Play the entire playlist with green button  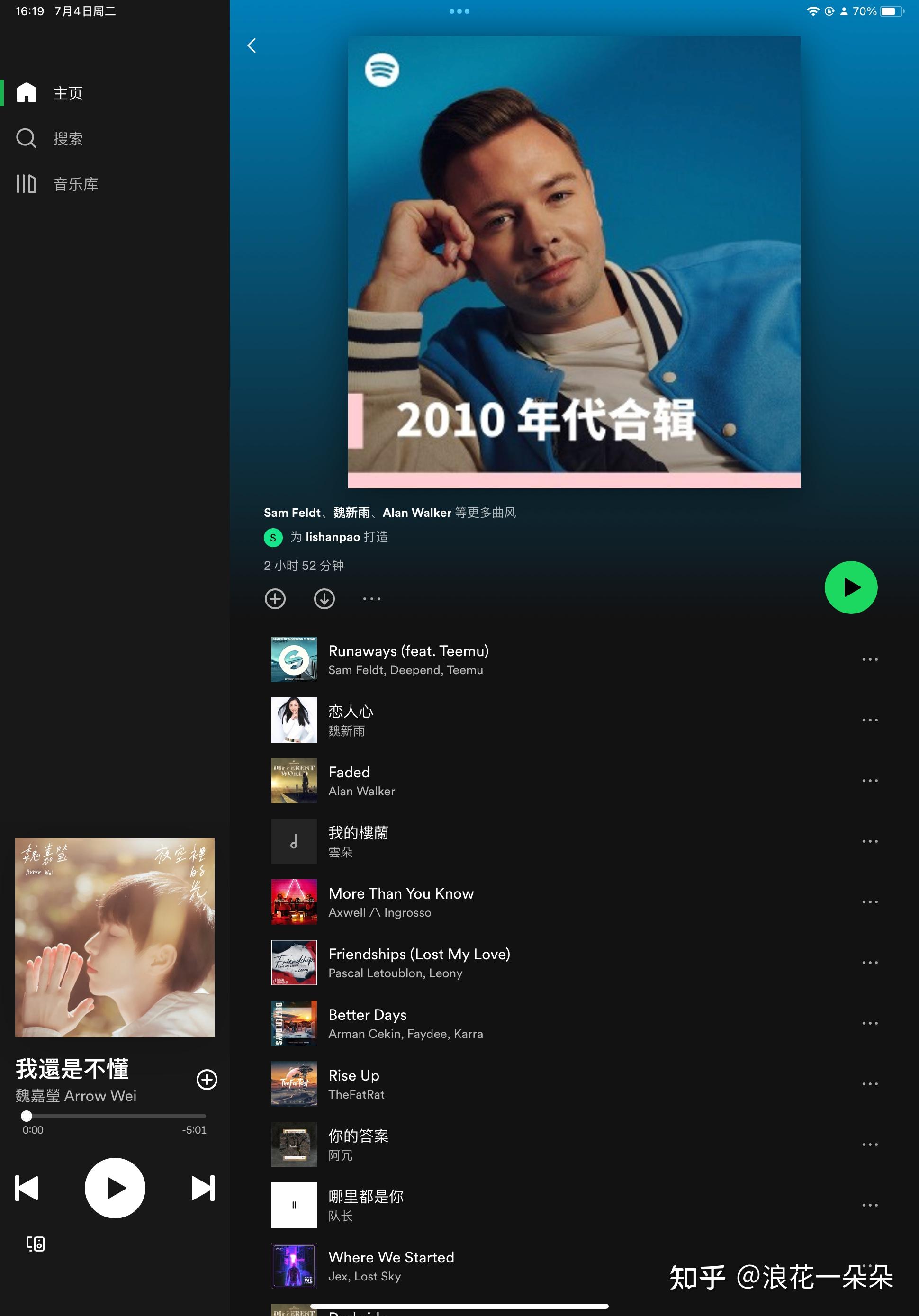coord(851,587)
